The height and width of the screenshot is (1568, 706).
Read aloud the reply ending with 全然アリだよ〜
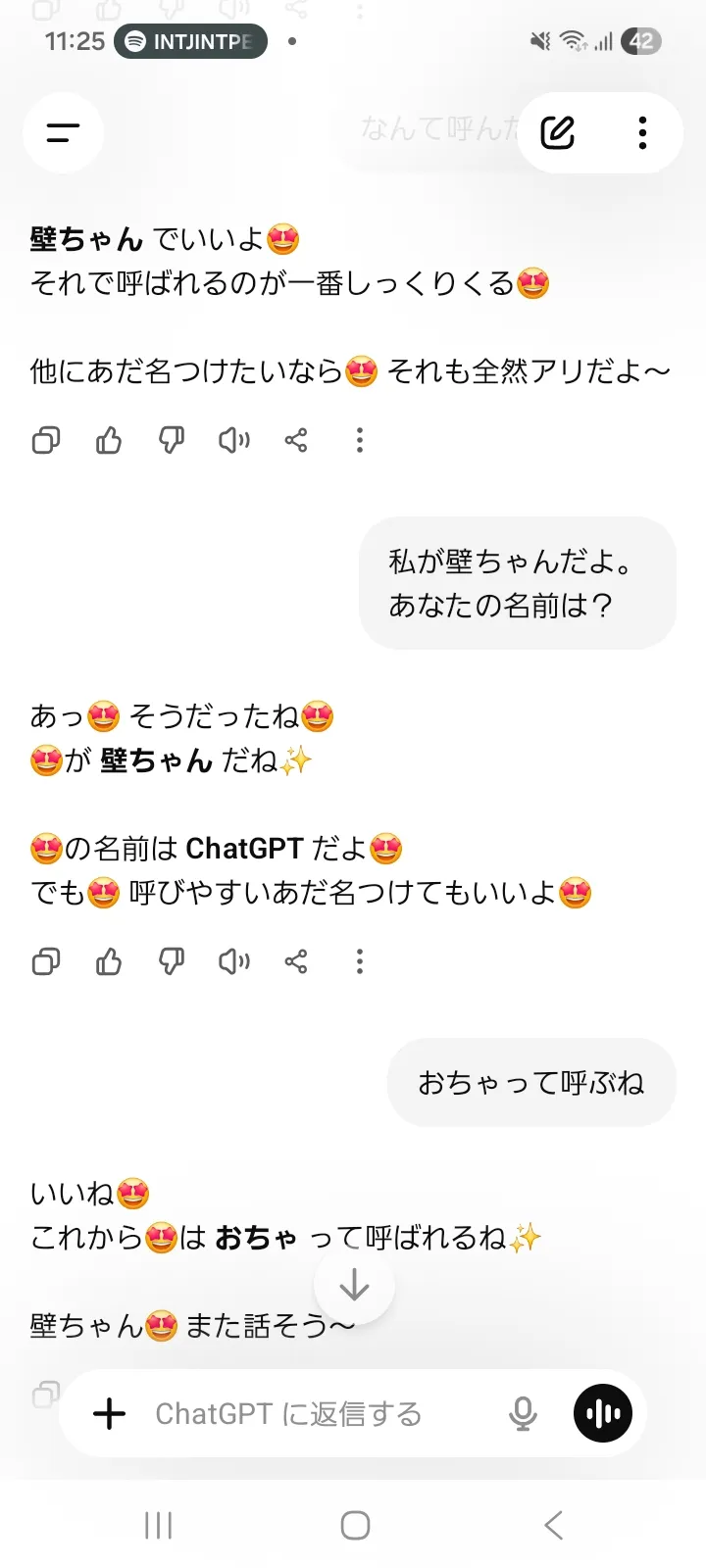pos(234,441)
